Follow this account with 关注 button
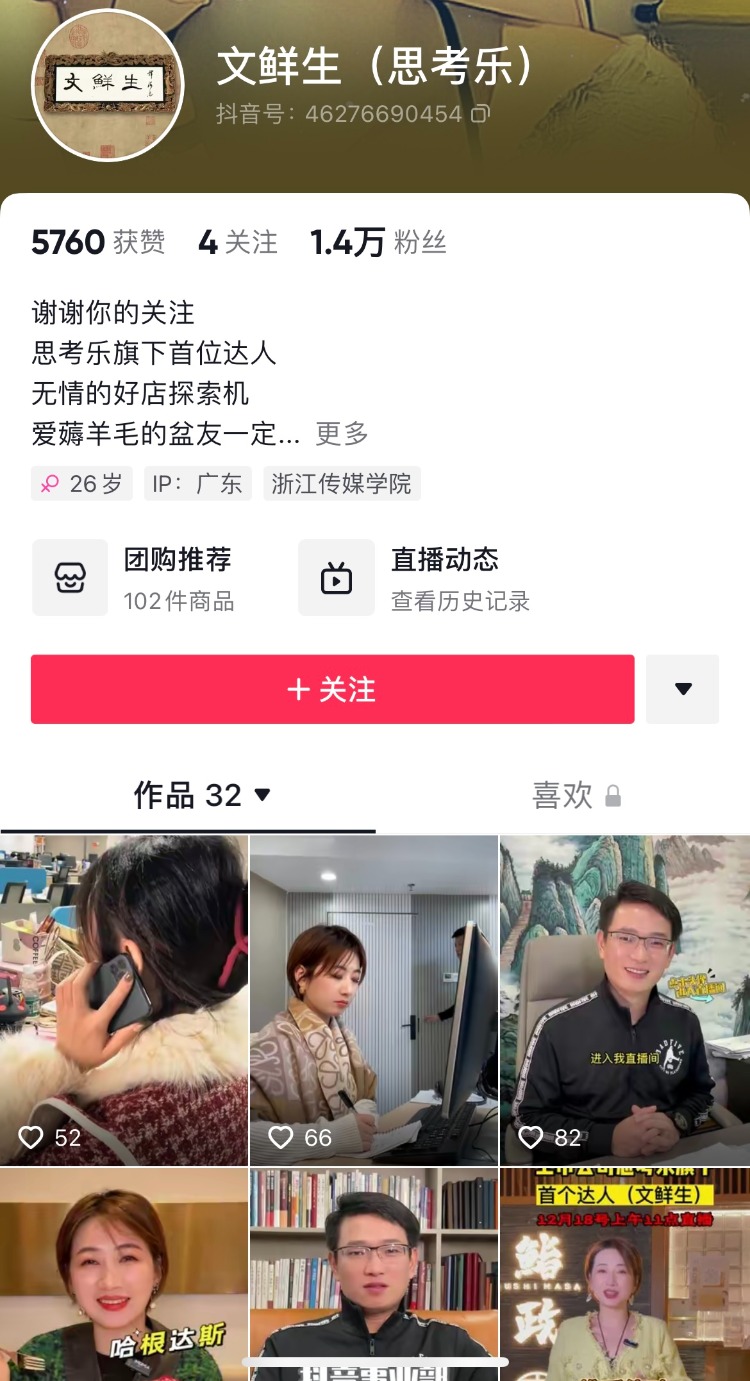Image resolution: width=750 pixels, height=1381 pixels. click(x=332, y=689)
